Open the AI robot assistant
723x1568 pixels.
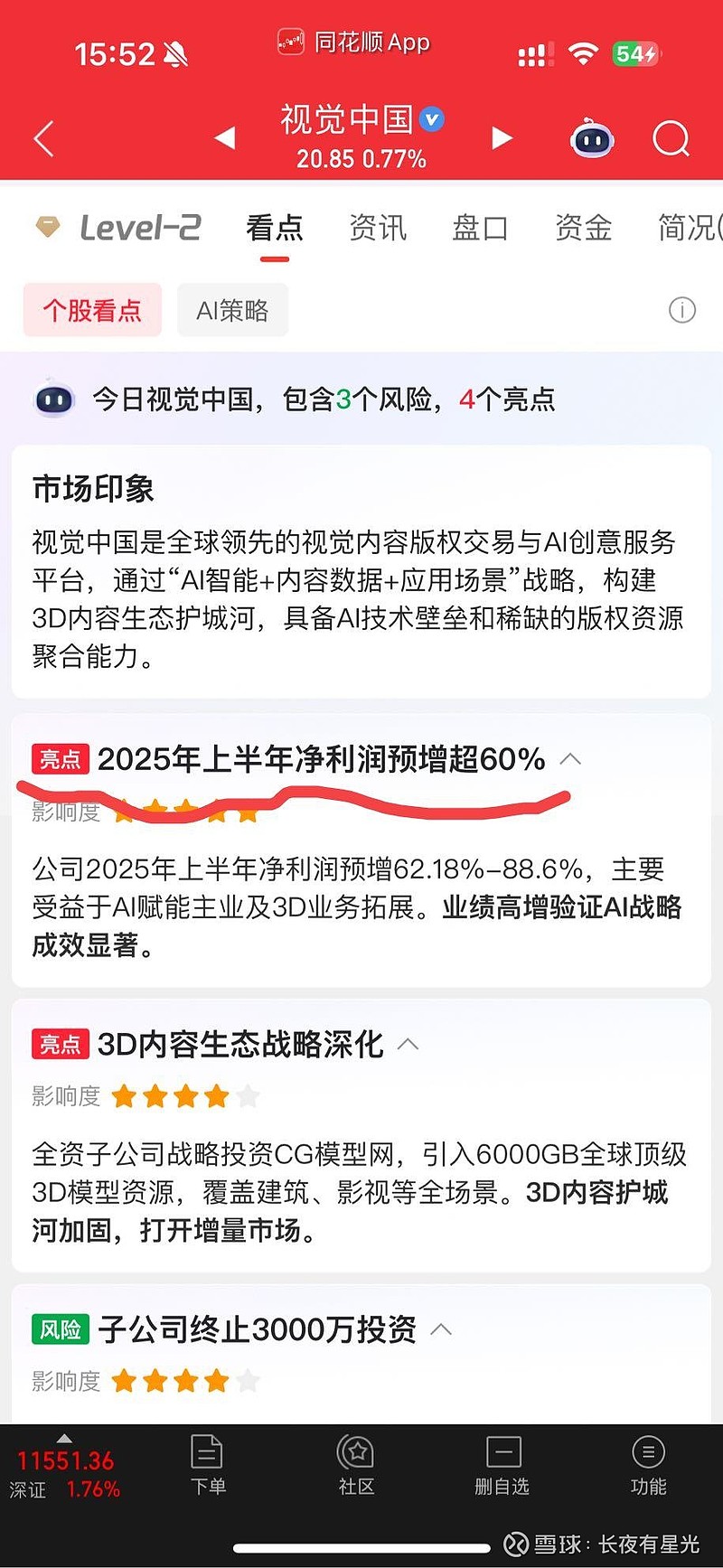click(x=592, y=139)
